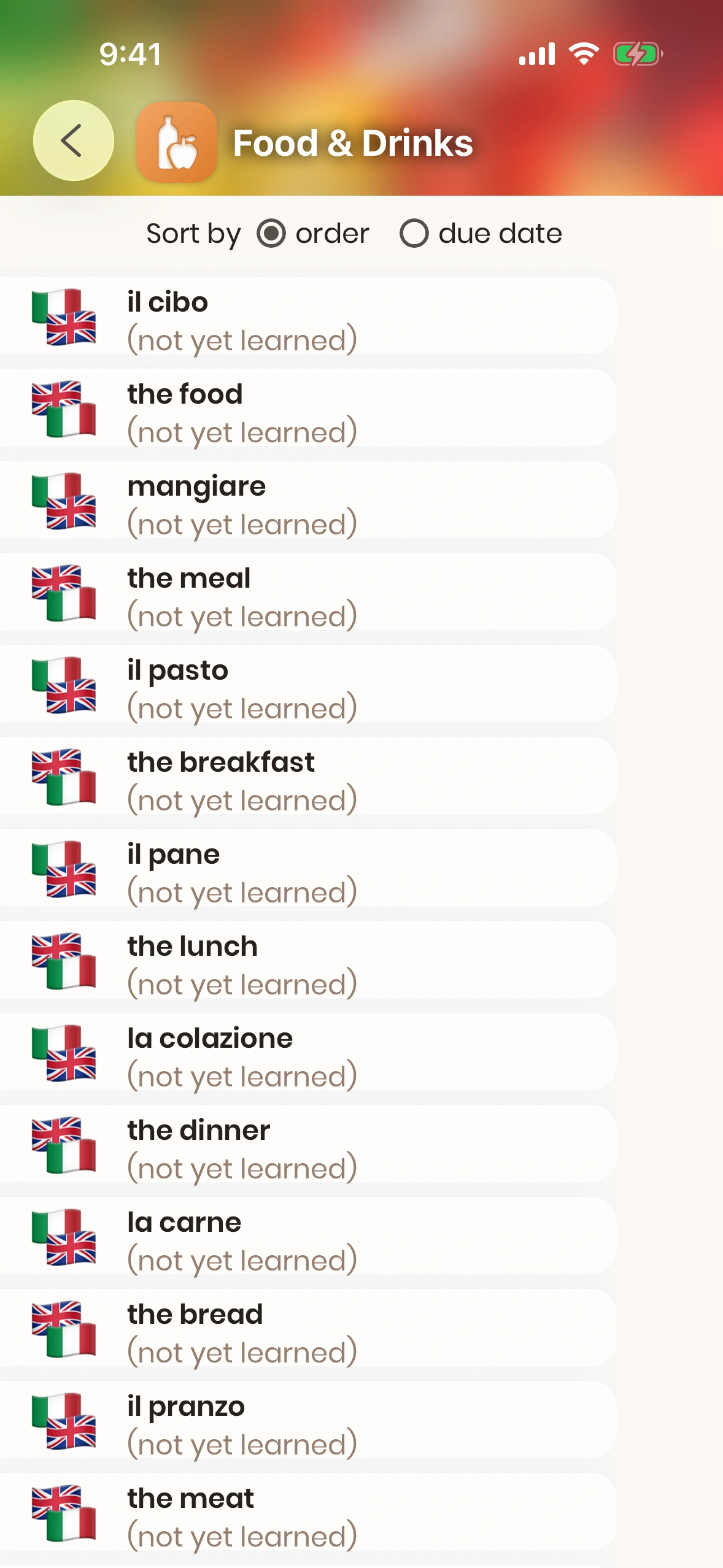Image resolution: width=723 pixels, height=1568 pixels.
Task: Open the "il pranzo" entry
Action: coord(307,1421)
